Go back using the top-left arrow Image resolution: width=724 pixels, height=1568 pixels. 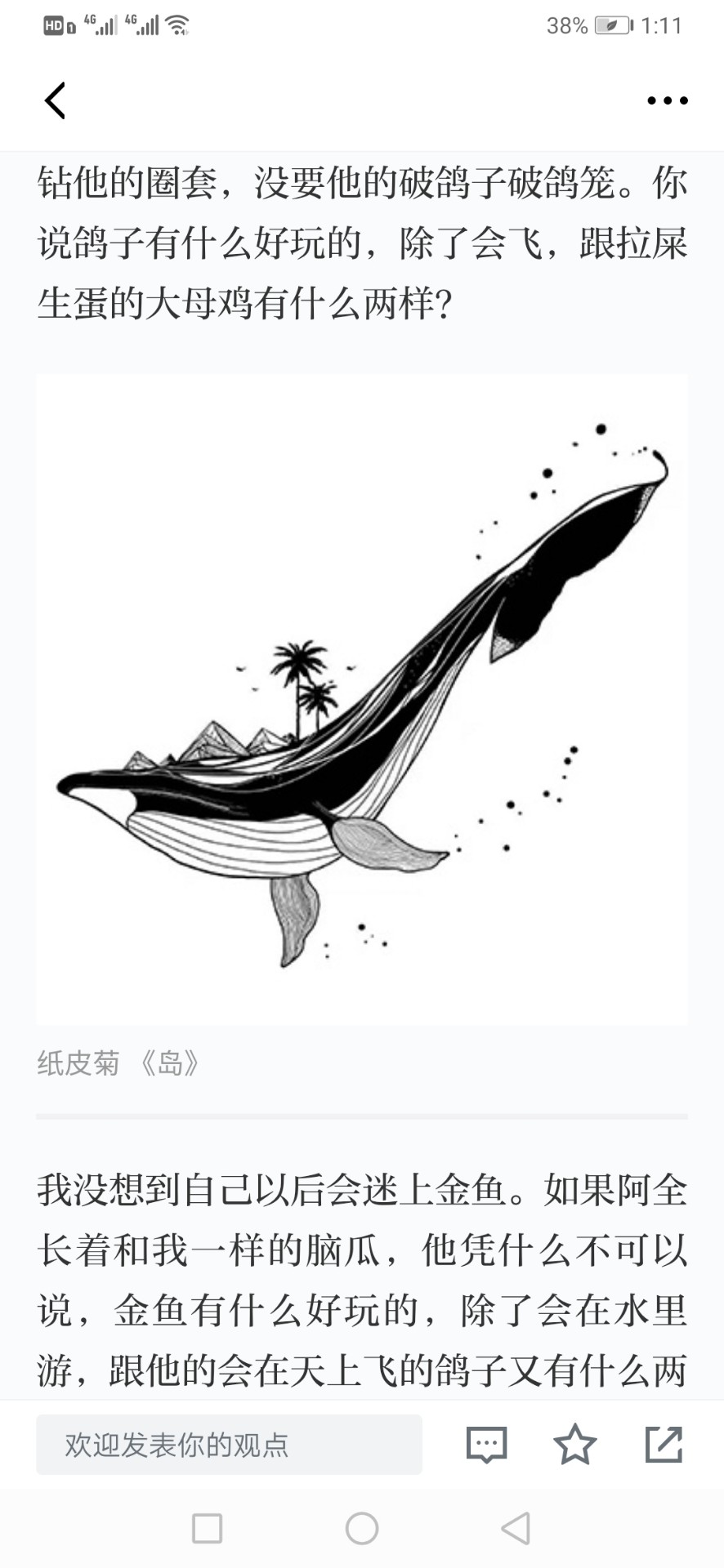tap(55, 100)
